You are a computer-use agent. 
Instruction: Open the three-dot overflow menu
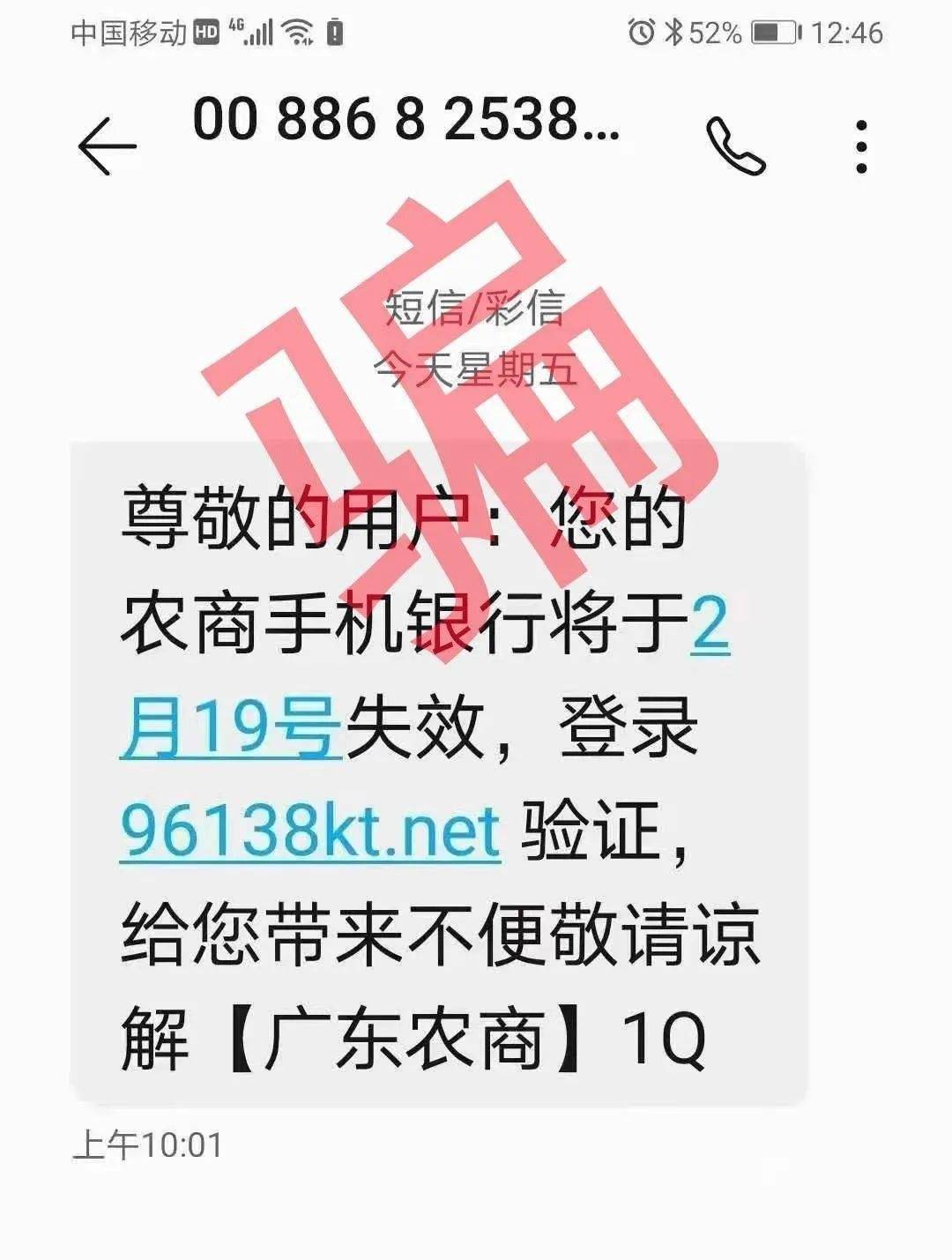[x=861, y=146]
